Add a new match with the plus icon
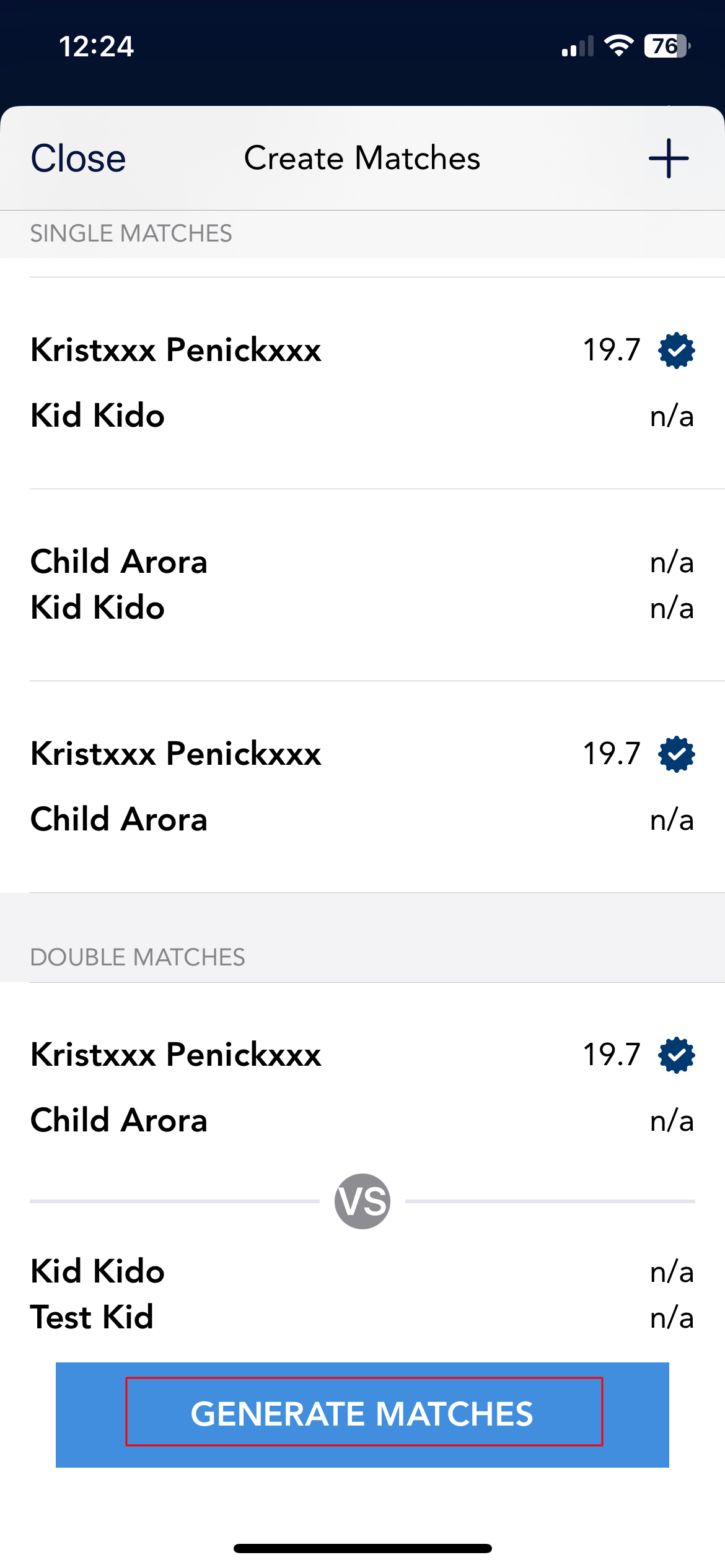The height and width of the screenshot is (1568, 725). tap(669, 159)
